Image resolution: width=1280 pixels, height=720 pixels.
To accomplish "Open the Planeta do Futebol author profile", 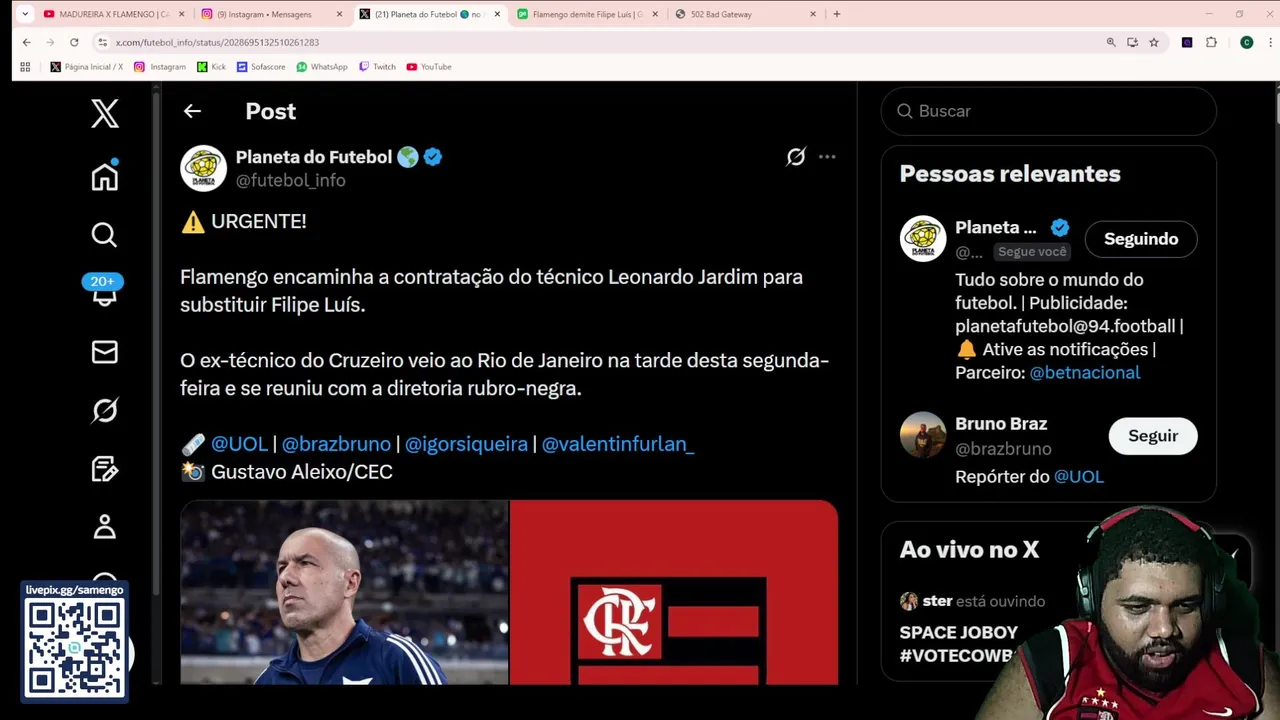I will click(x=313, y=157).
